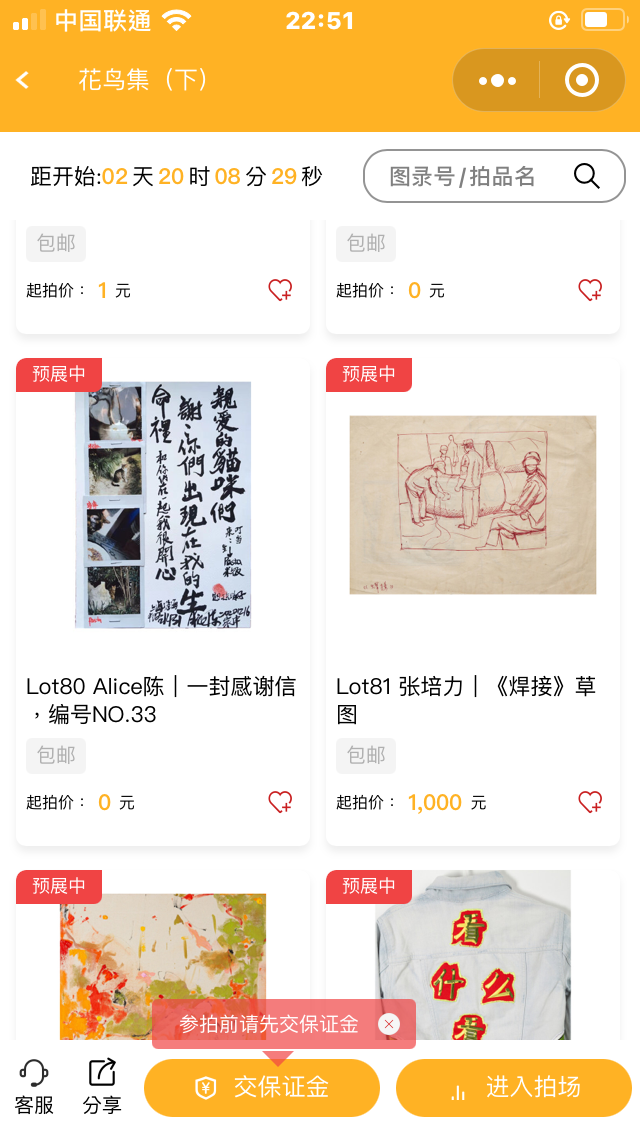640x1136 pixels.
Task: Favorite Lot80 Alice陈 lot
Action: click(280, 802)
